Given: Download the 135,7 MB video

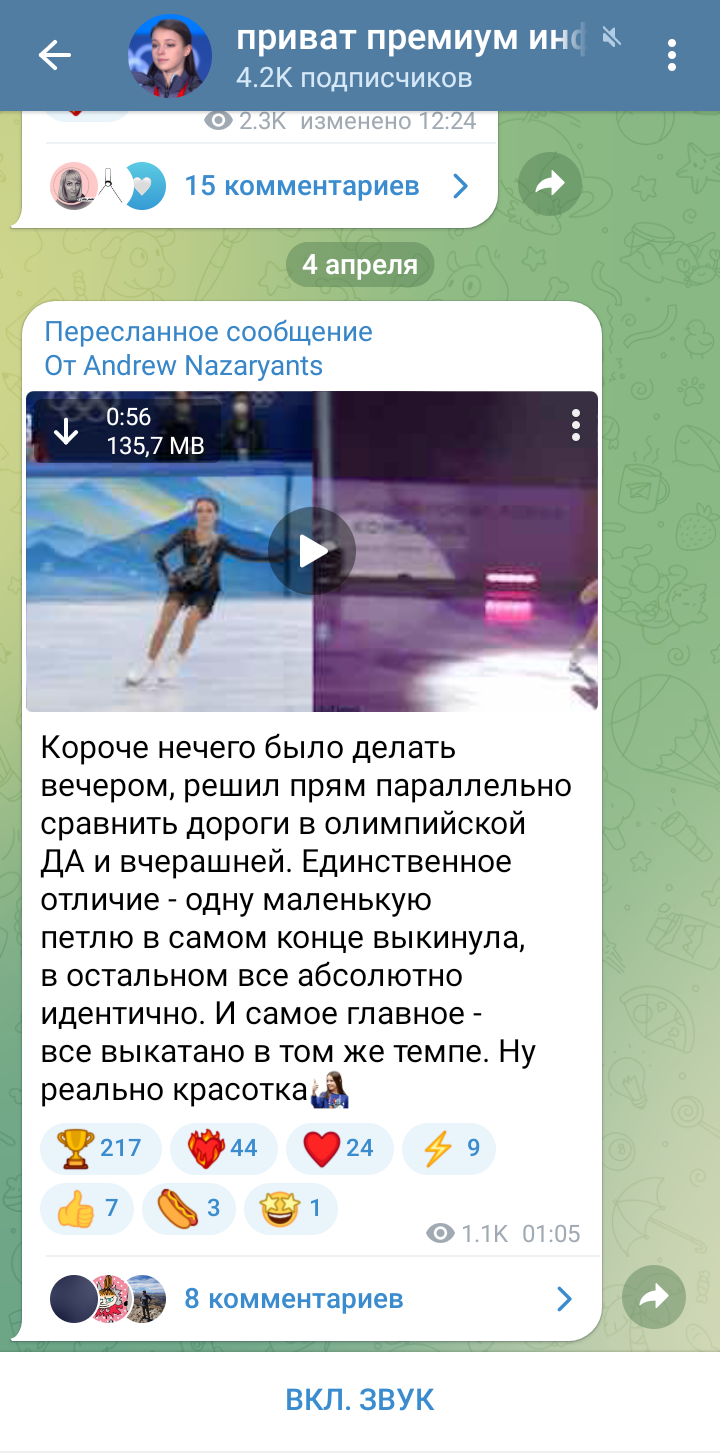Looking at the screenshot, I should pos(66,431).
